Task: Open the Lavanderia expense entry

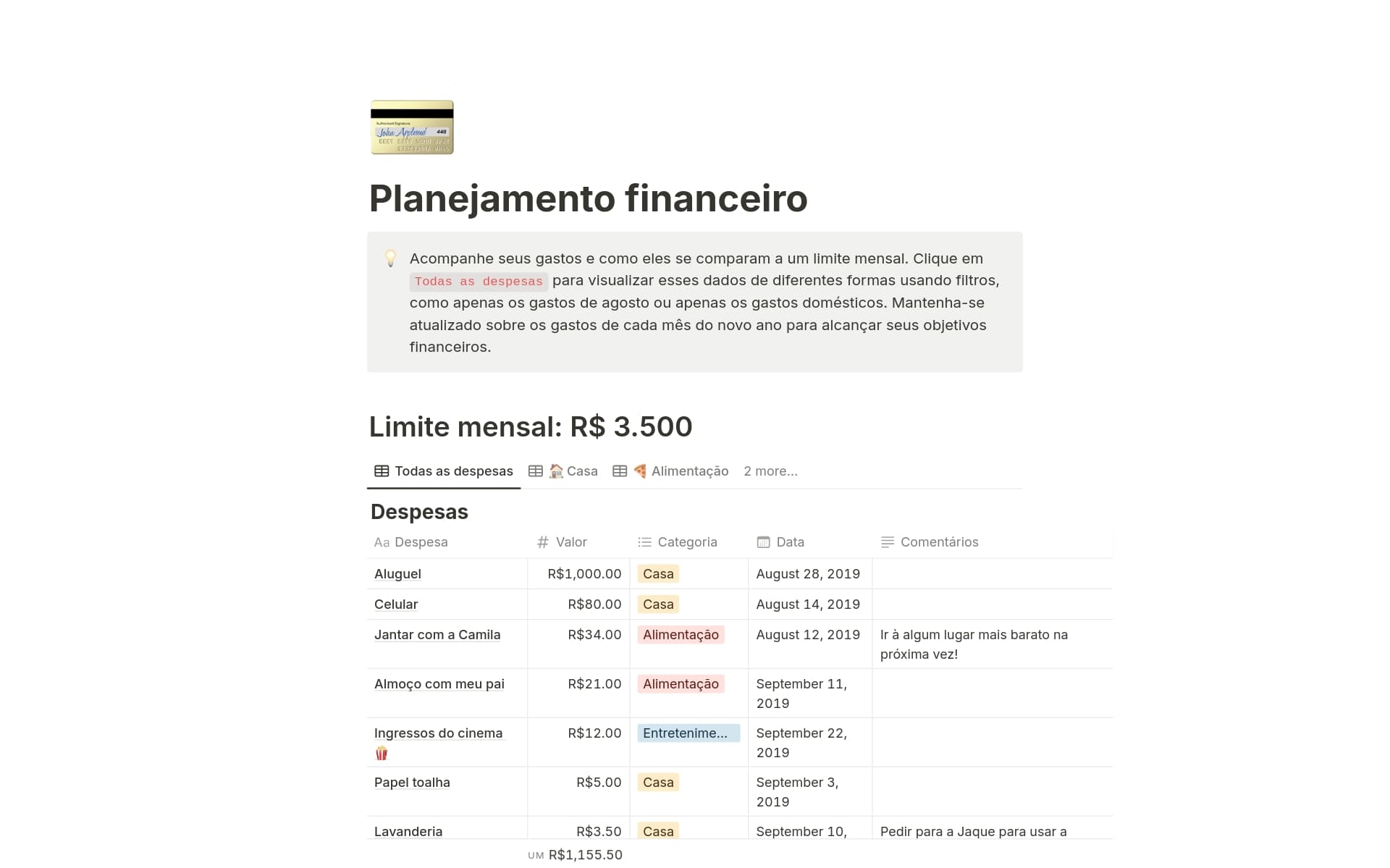Action: [x=408, y=831]
